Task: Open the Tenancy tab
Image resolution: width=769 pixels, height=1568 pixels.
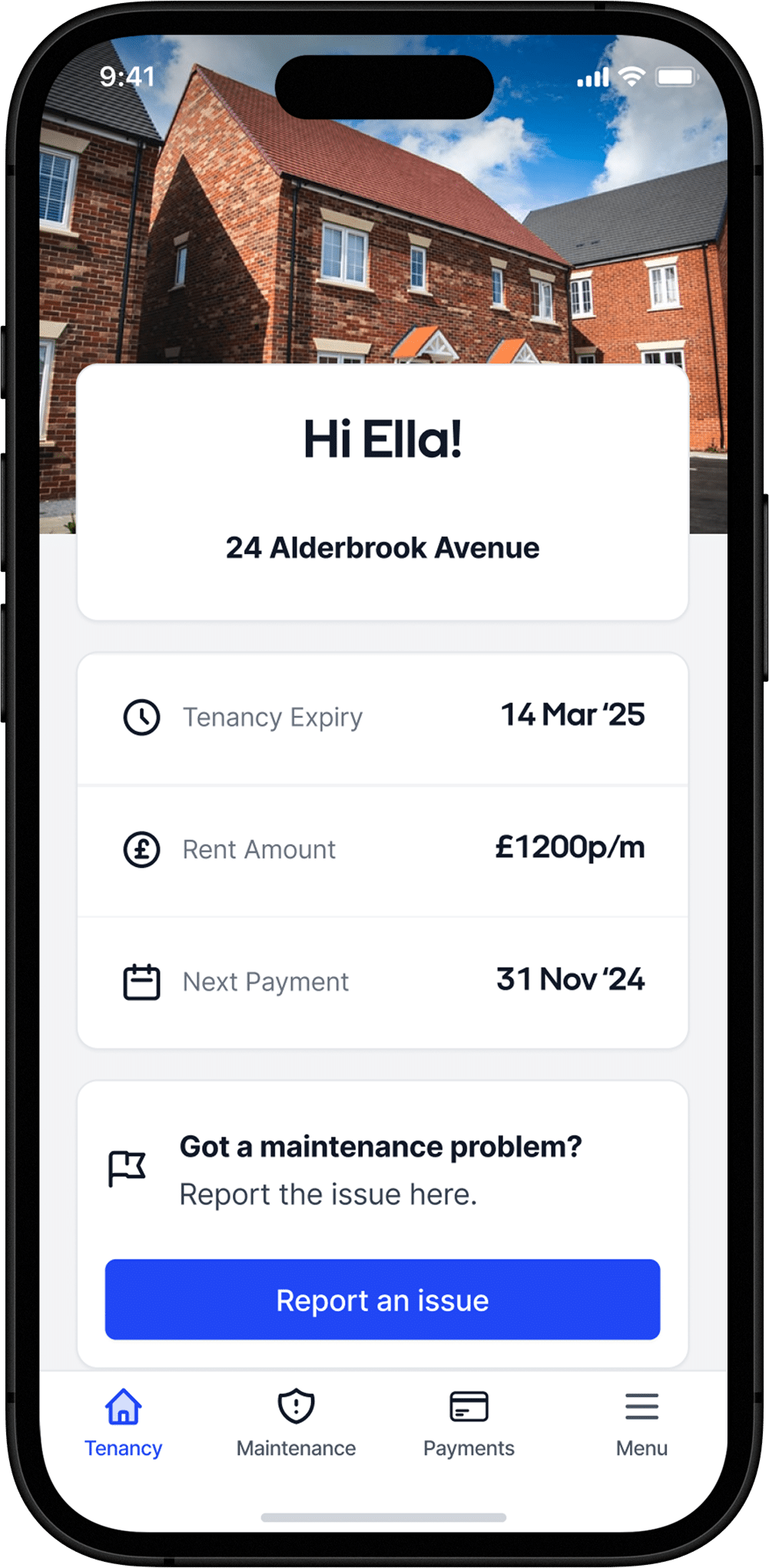Action: pyautogui.click(x=123, y=1423)
